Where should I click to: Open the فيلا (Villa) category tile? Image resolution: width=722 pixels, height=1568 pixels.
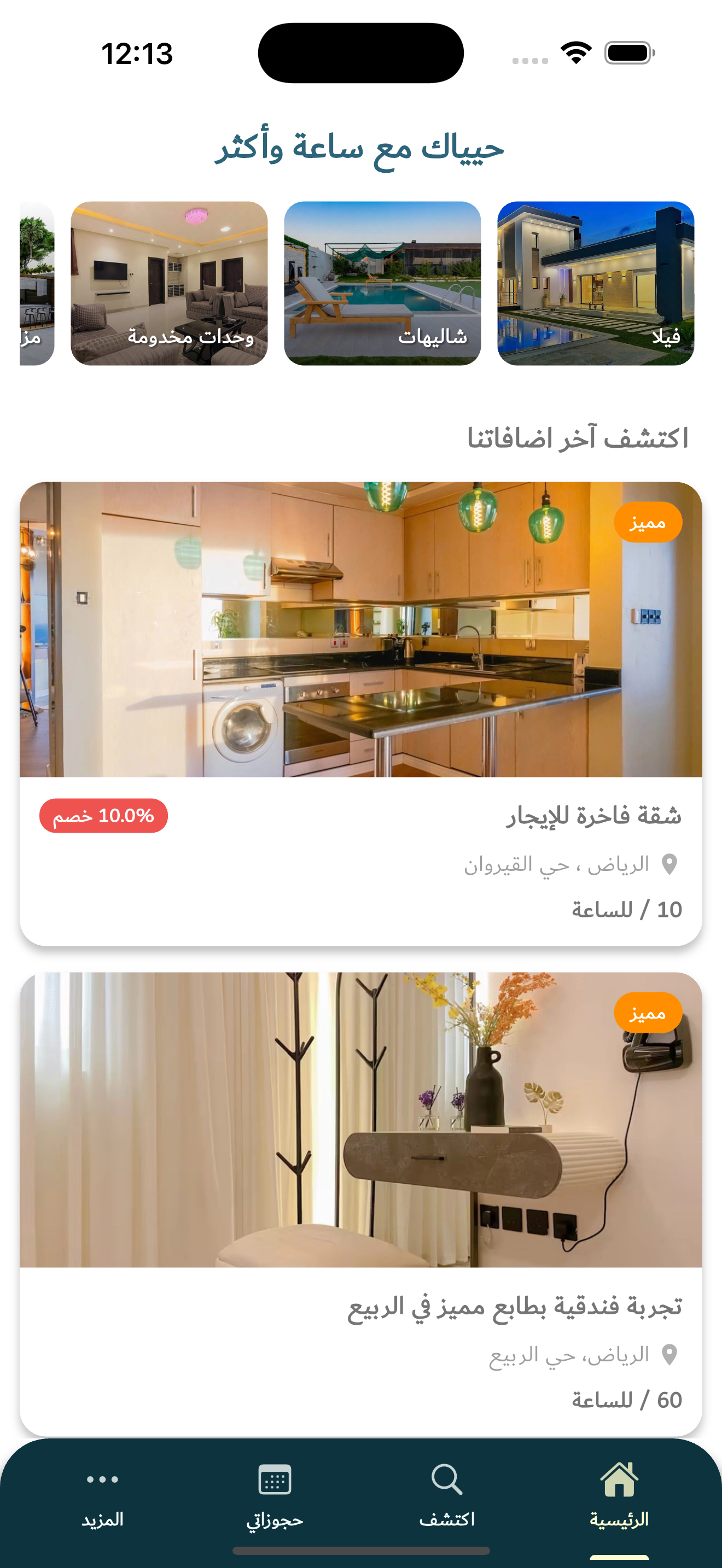[x=595, y=283]
